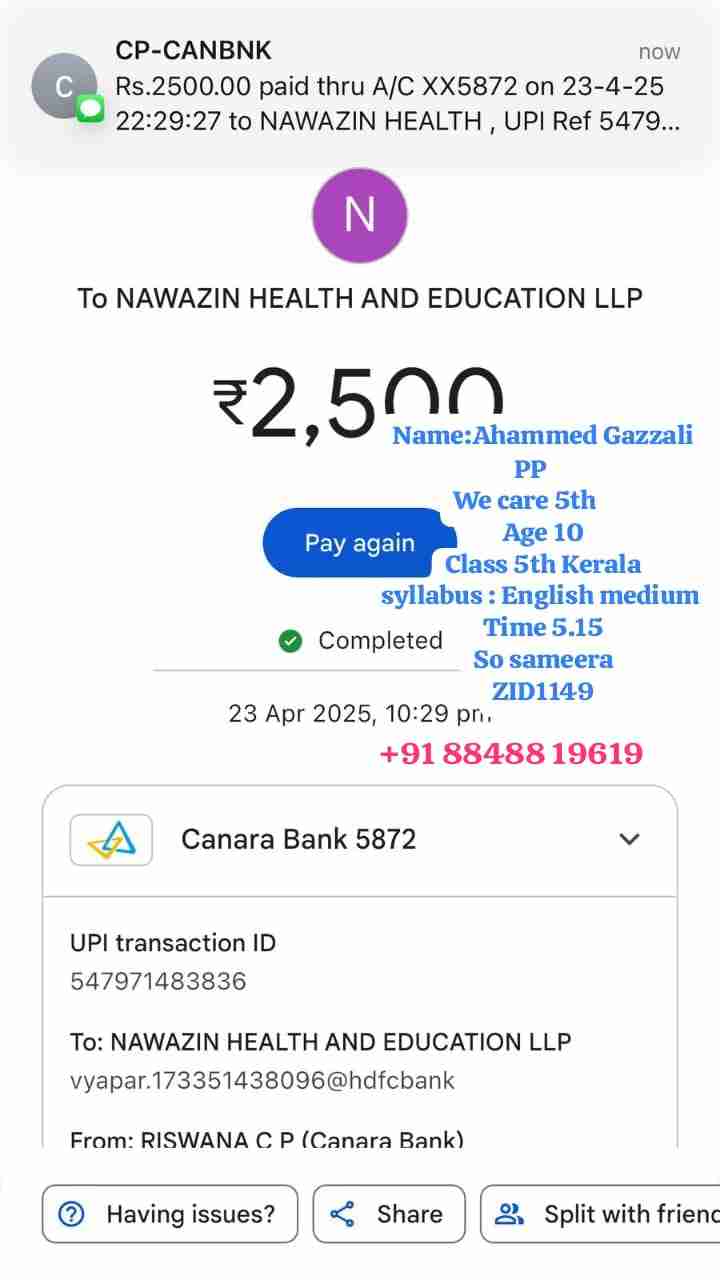Expand the Canara Bank 5872 details
This screenshot has width=720, height=1280.
tap(629, 839)
